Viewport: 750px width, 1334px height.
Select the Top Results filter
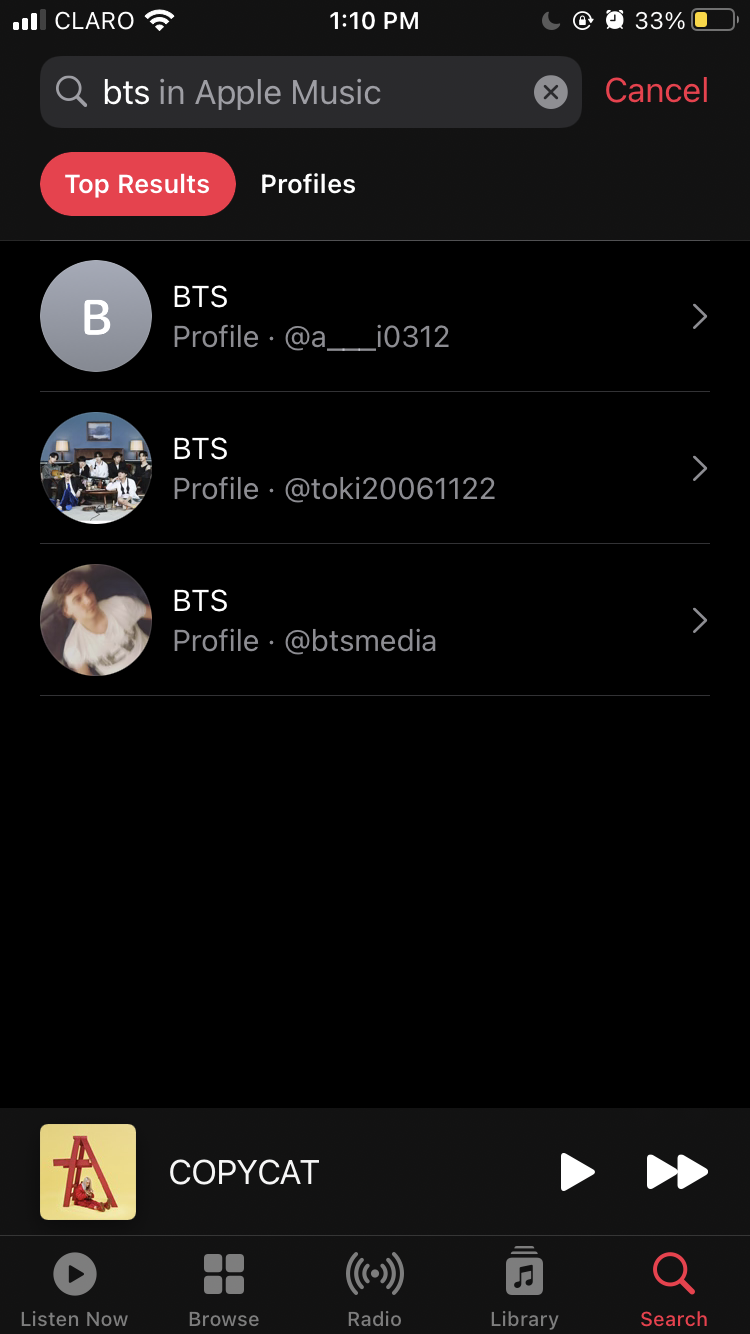138,184
